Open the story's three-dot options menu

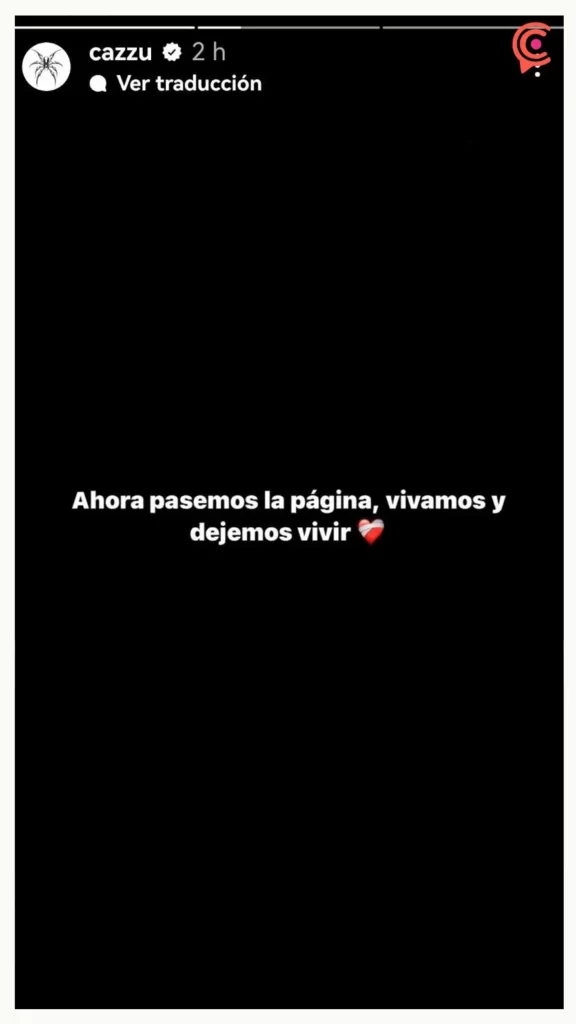tap(537, 64)
